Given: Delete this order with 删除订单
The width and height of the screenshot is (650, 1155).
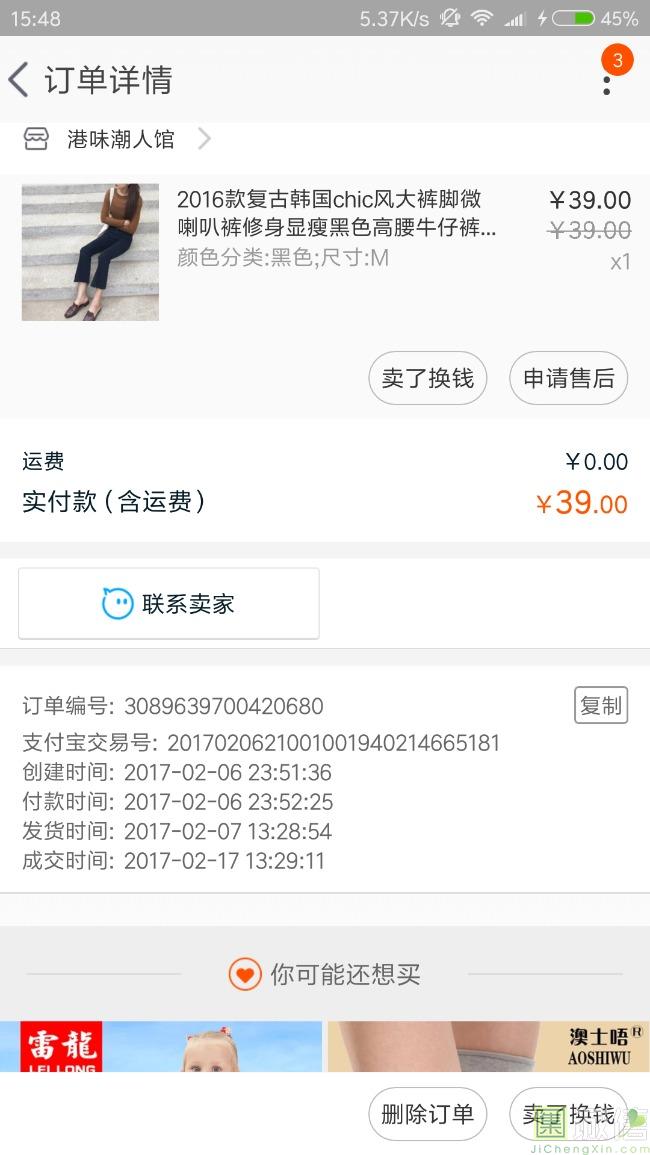Looking at the screenshot, I should pos(427,1114).
